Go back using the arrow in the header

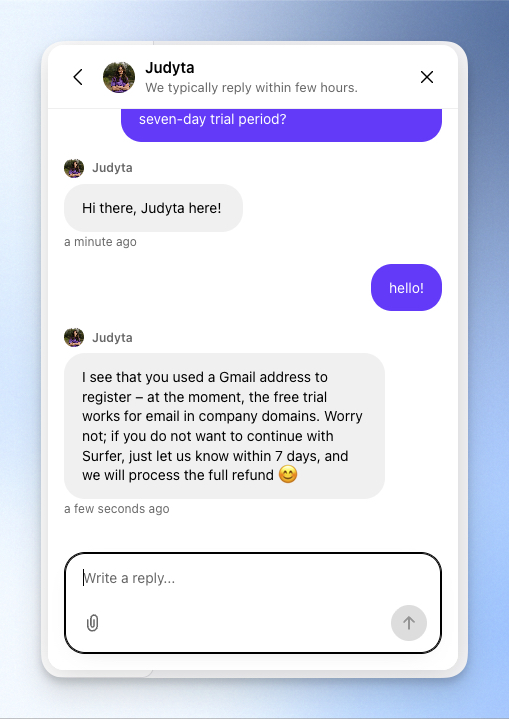78,77
